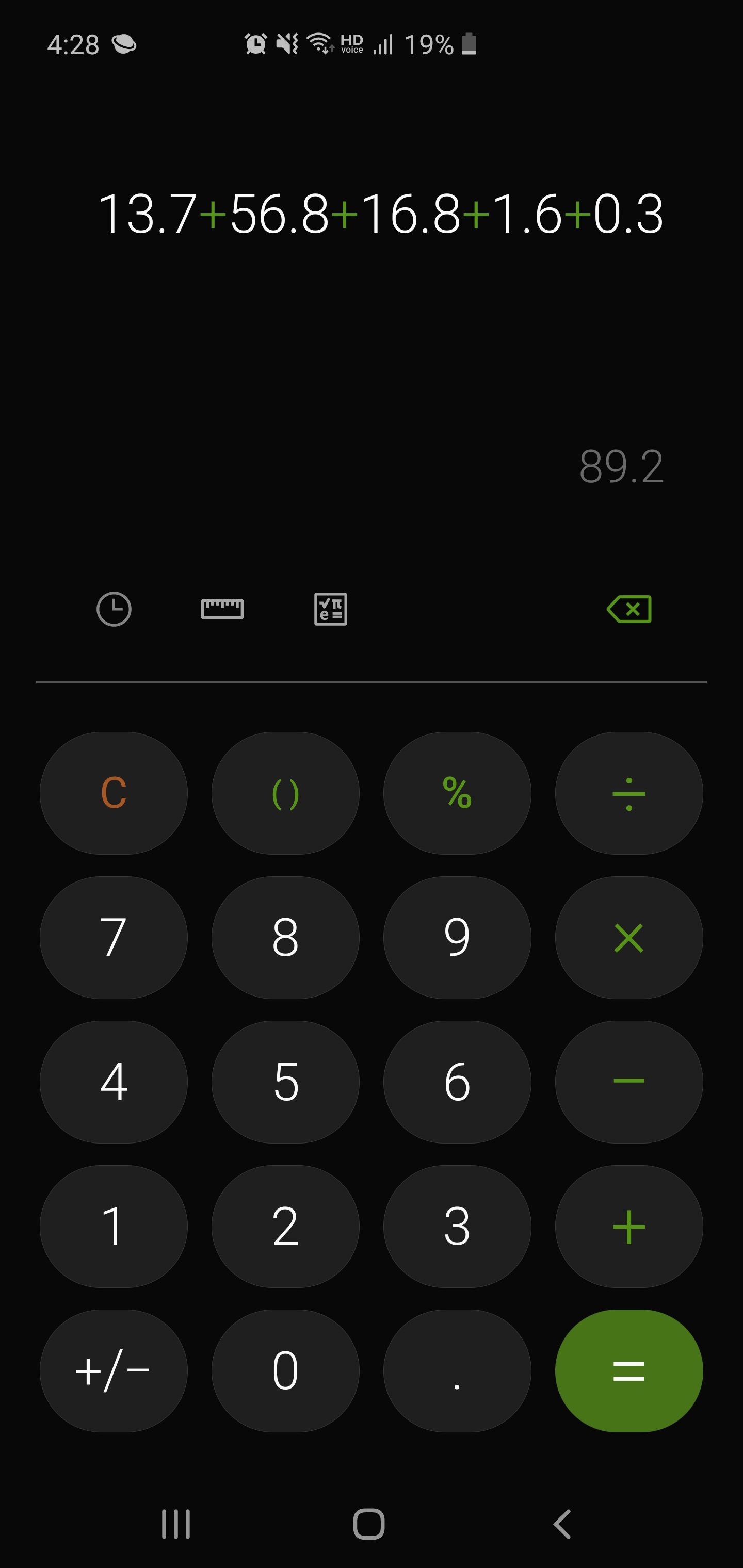Image resolution: width=743 pixels, height=1568 pixels.
Task: Enter digit 7
Action: tap(114, 937)
